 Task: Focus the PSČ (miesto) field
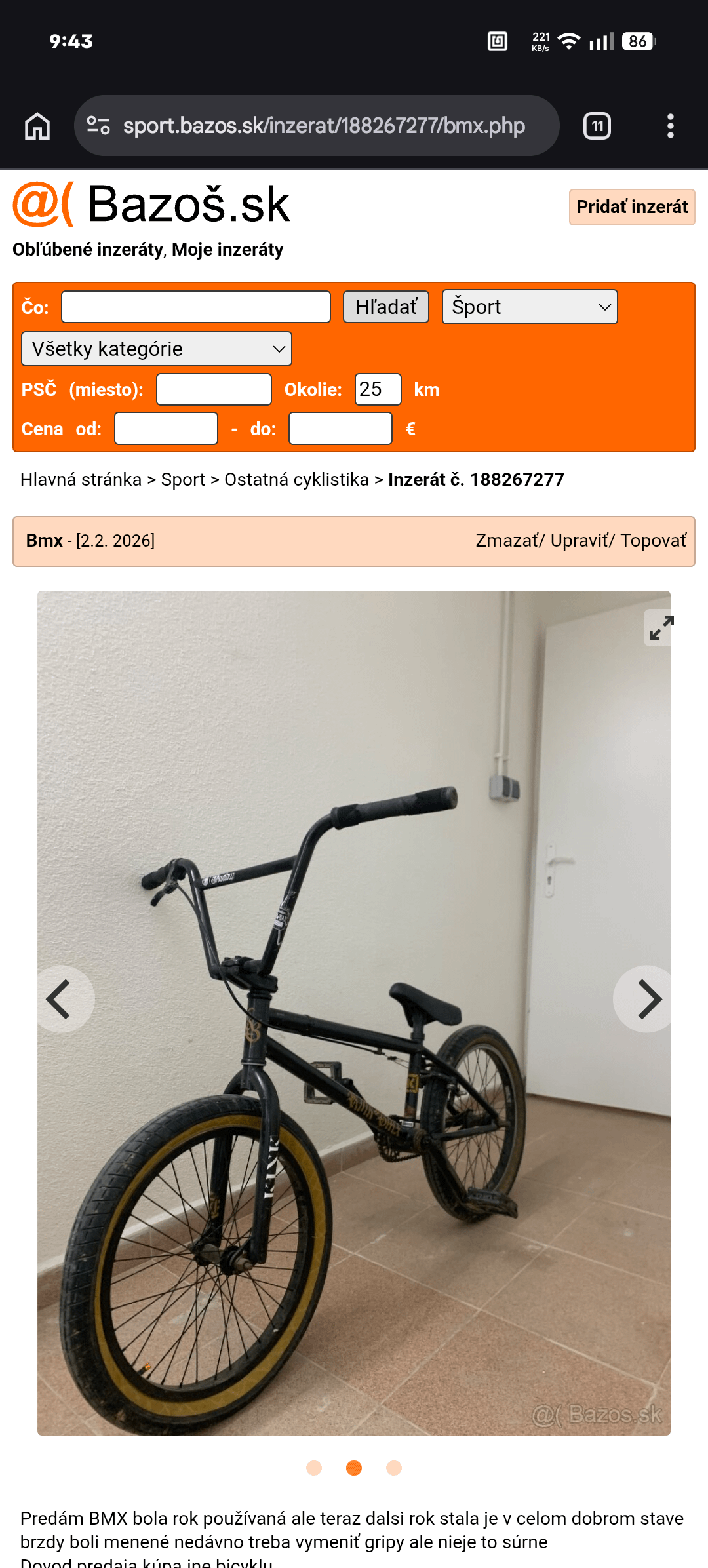click(x=214, y=389)
